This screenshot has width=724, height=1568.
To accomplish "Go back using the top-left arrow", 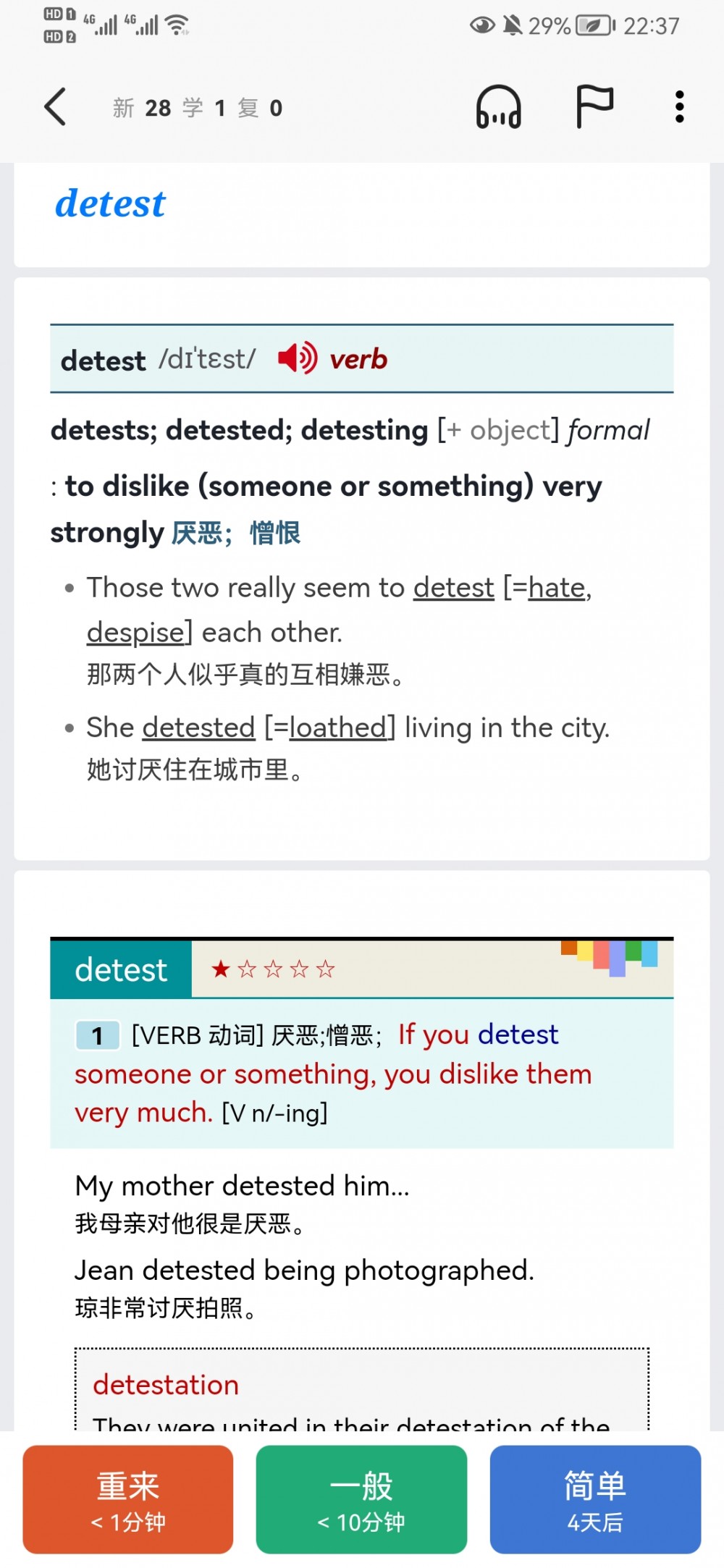I will coord(56,107).
